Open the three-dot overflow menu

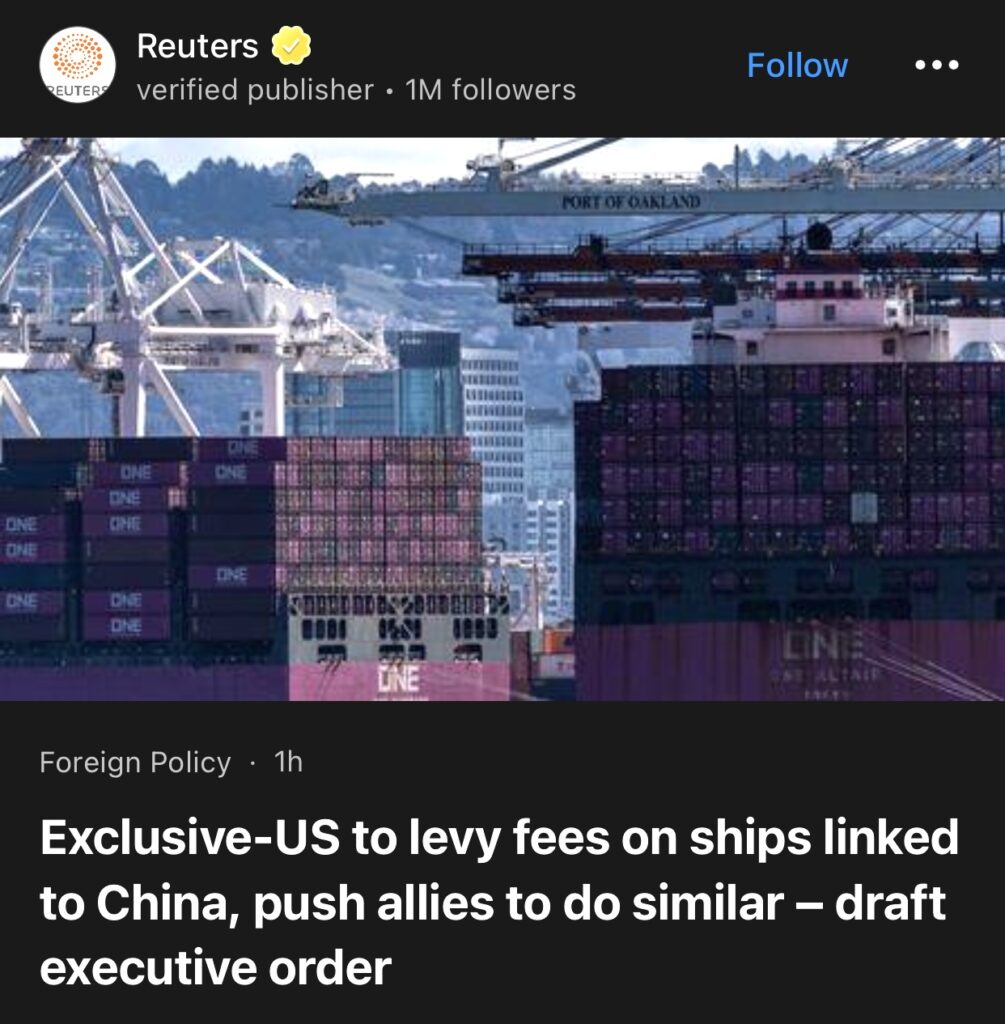(x=937, y=66)
